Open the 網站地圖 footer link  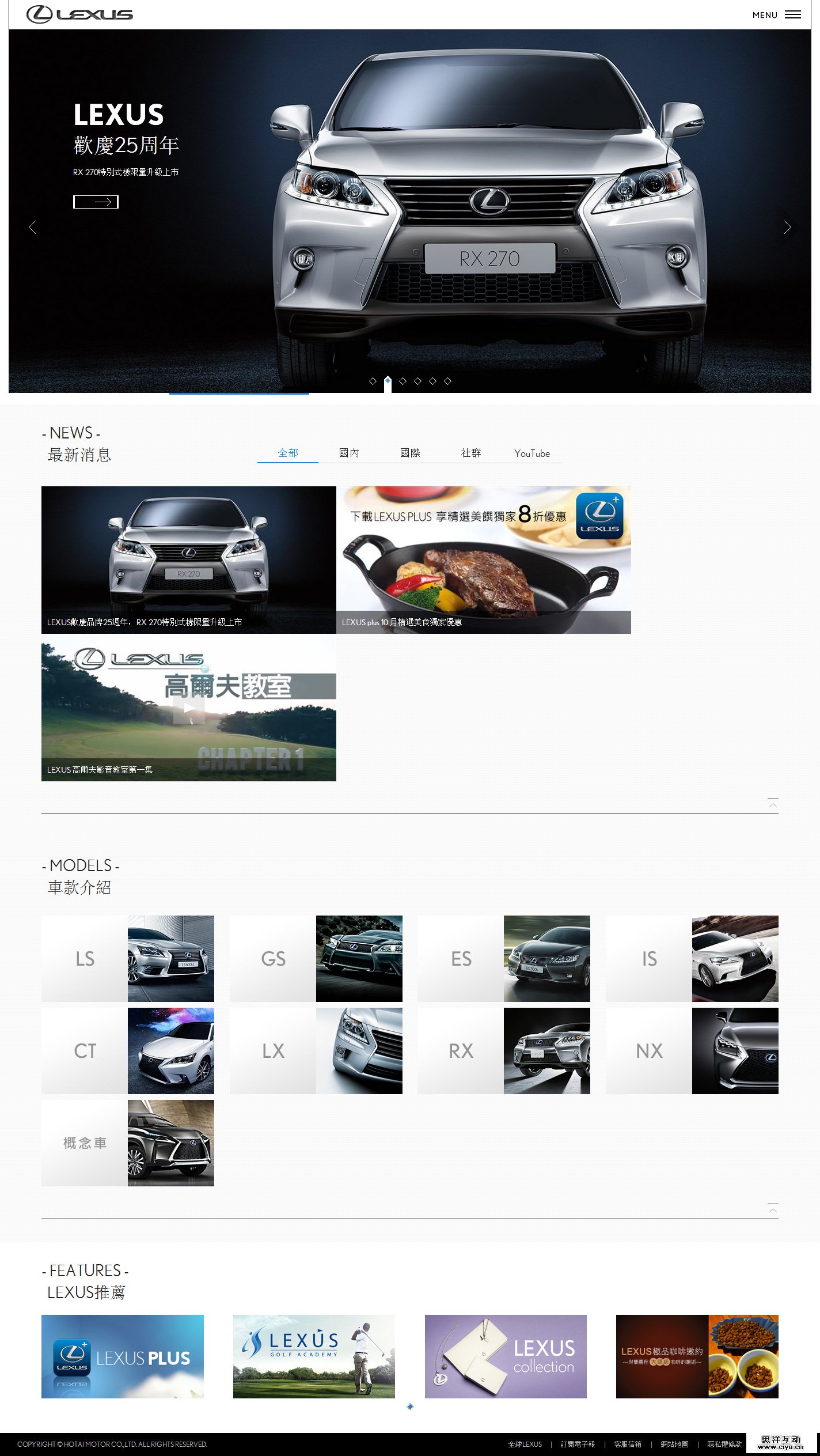coord(674,1444)
